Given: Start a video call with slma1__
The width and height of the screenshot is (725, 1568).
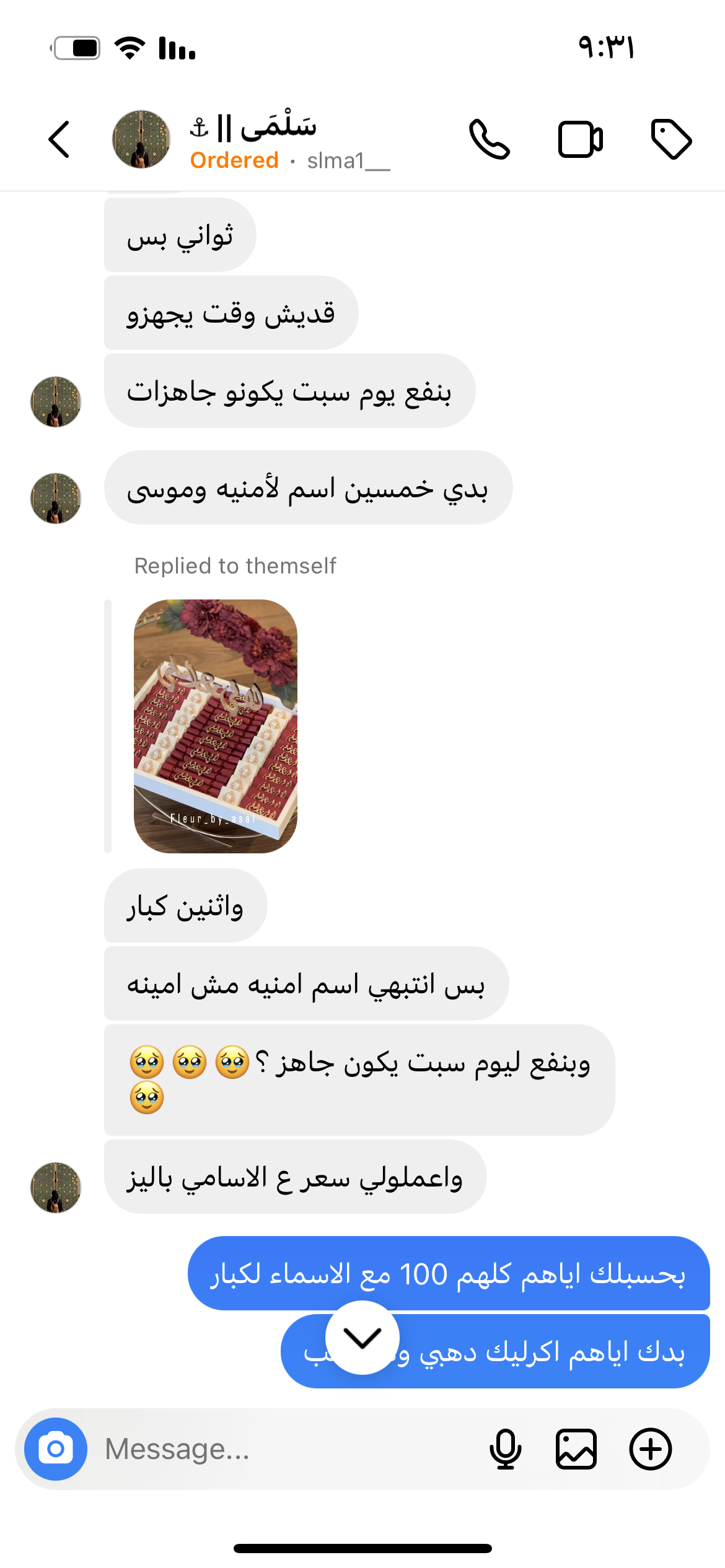Looking at the screenshot, I should coord(580,140).
